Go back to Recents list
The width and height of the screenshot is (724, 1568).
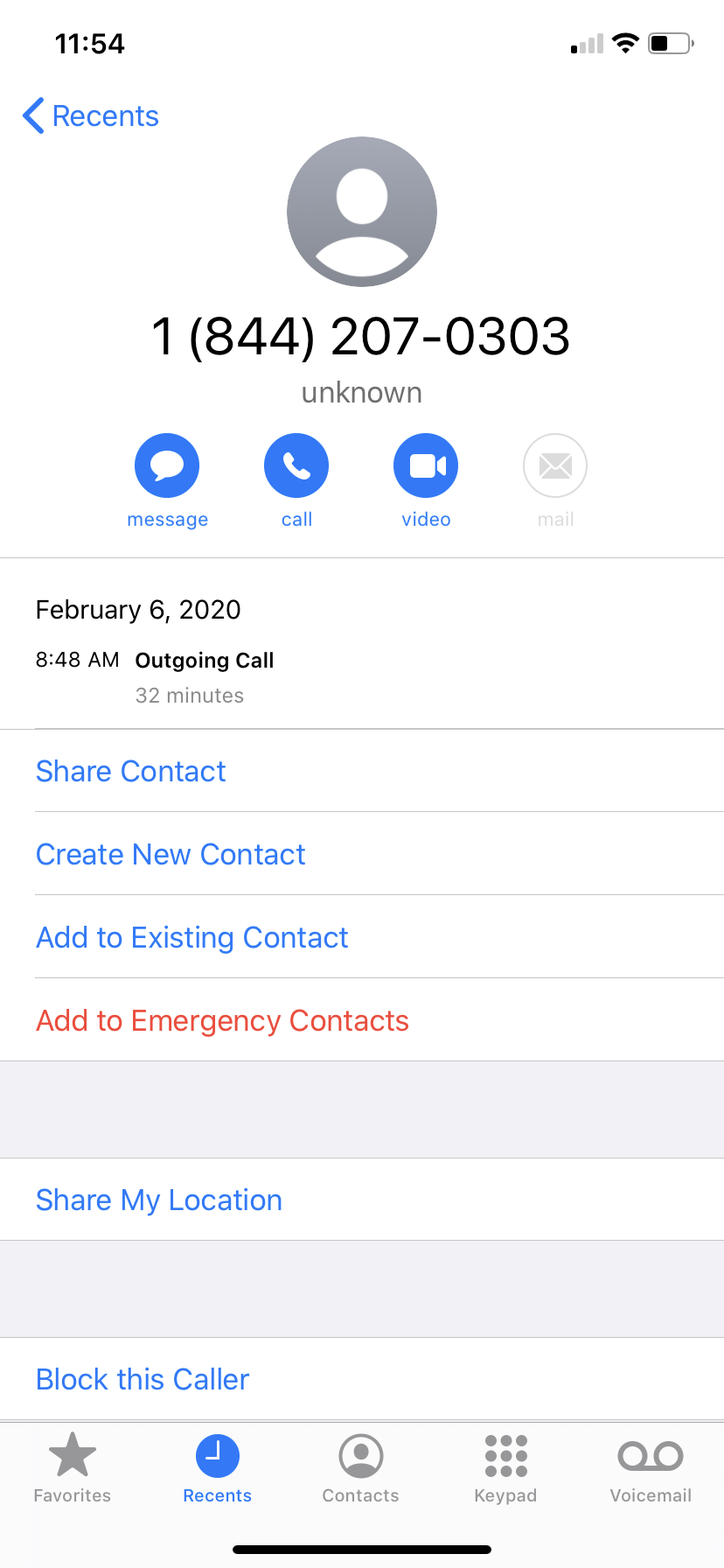91,115
